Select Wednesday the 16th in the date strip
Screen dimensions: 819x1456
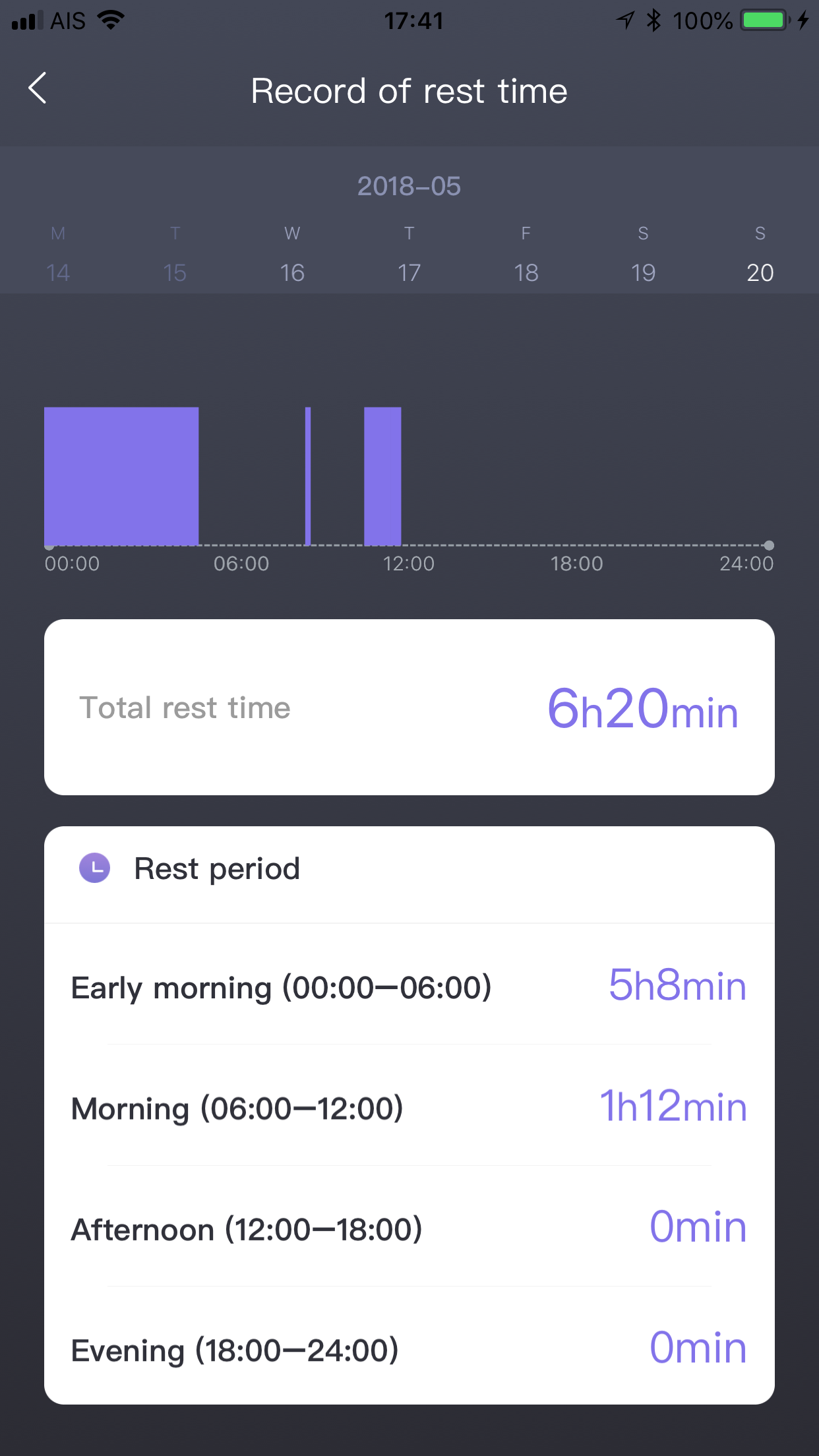(x=292, y=255)
